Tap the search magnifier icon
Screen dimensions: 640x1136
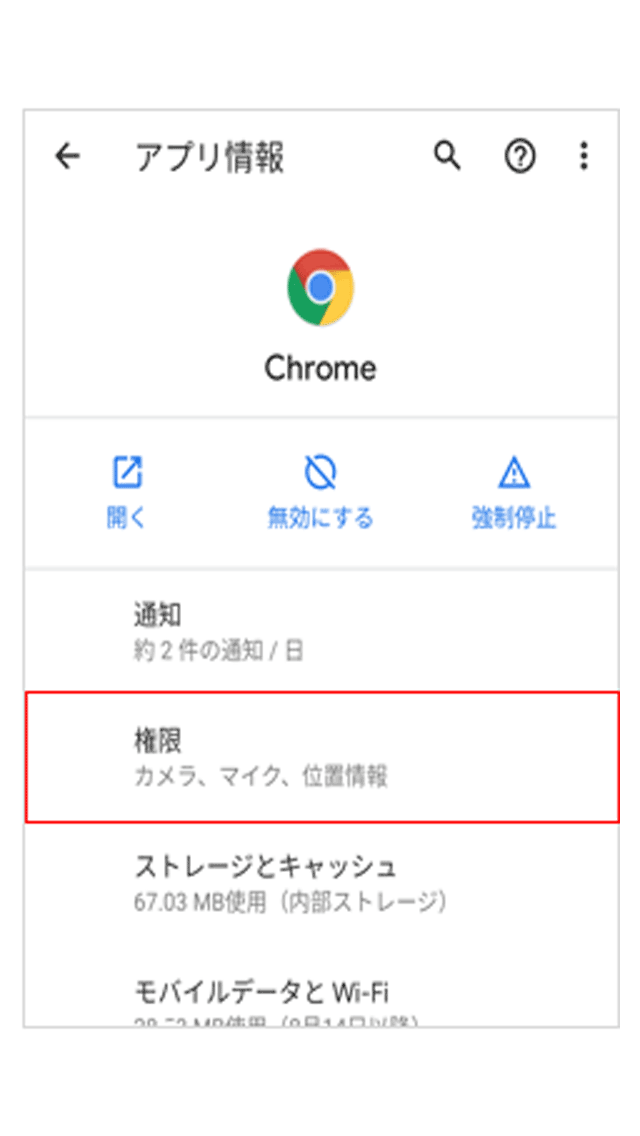(447, 156)
